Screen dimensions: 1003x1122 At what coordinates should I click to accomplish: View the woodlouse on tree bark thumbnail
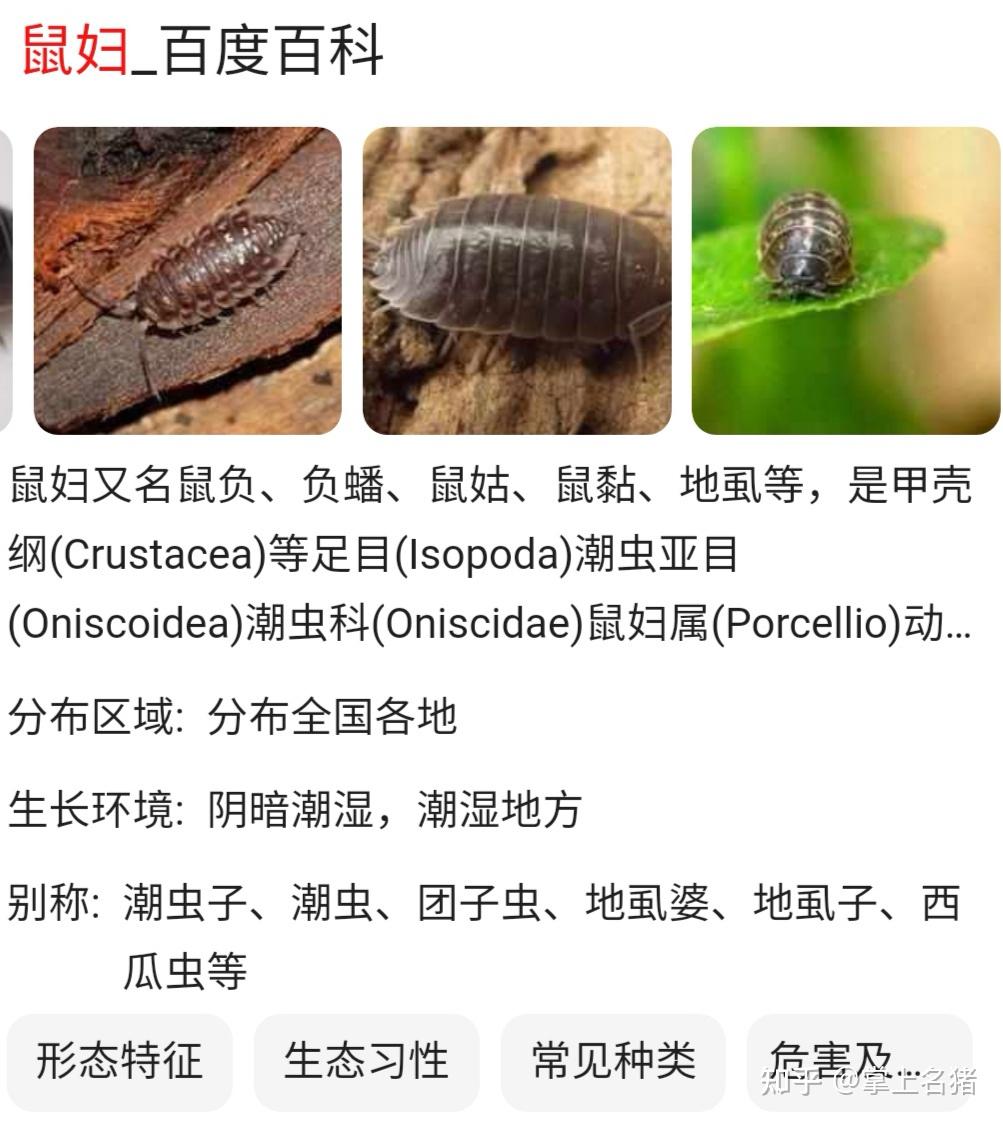[185, 278]
